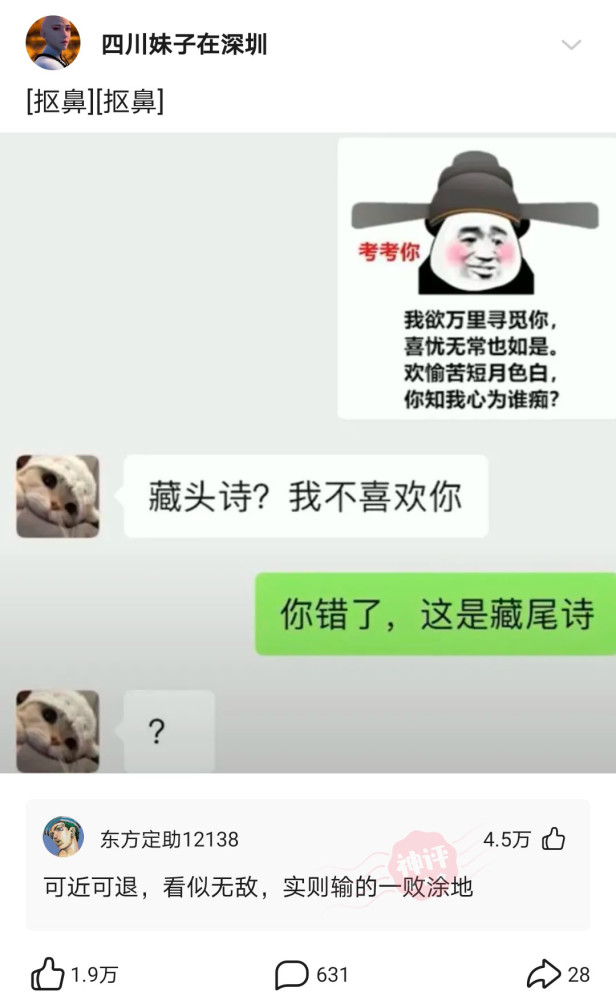Expand the post options chevron
Screen dimensions: 616x1000
(571, 44)
